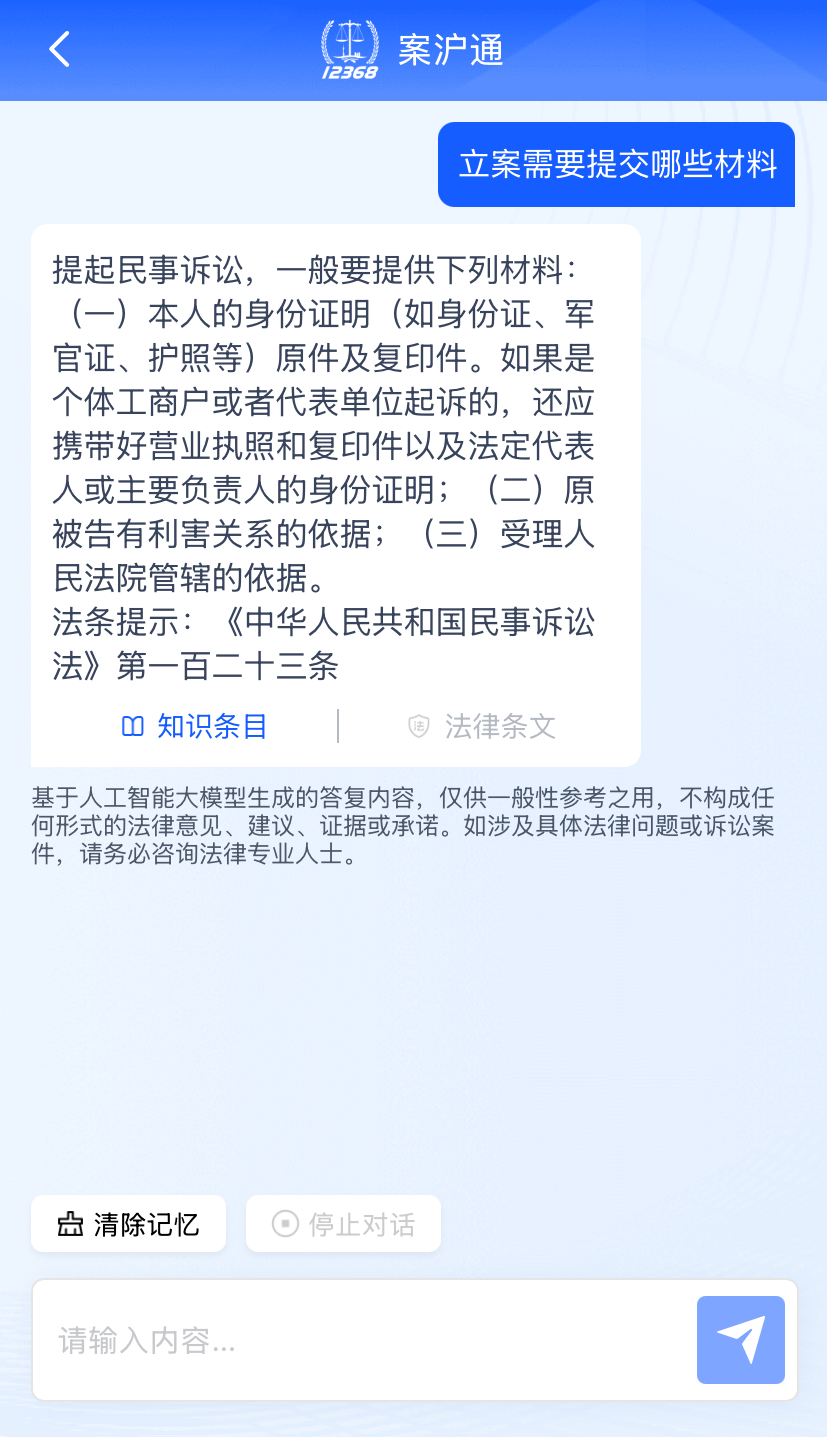Tap 清除记忆 to clear conversation memory
This screenshot has height=1437, width=828.
129,1224
